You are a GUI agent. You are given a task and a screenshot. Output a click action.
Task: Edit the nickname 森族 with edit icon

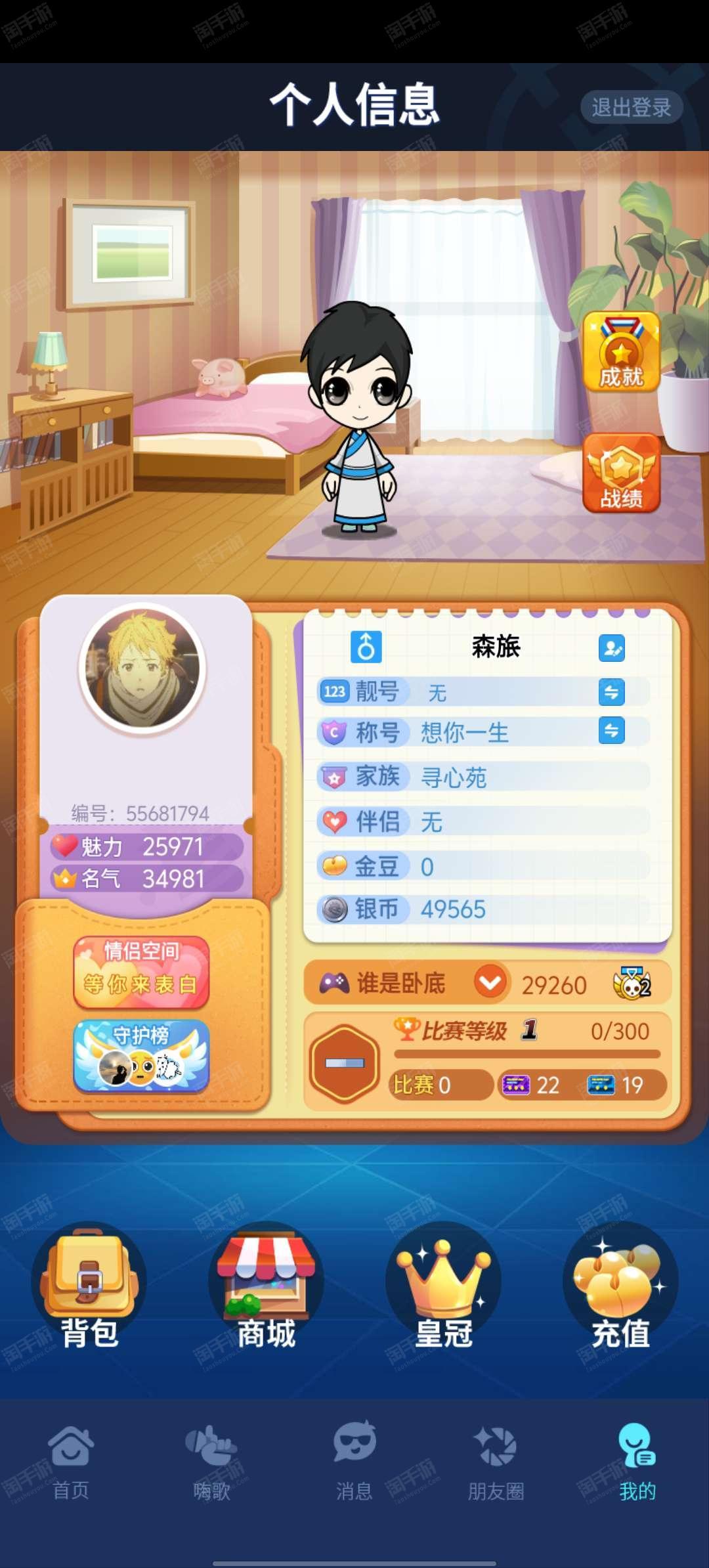click(x=611, y=648)
